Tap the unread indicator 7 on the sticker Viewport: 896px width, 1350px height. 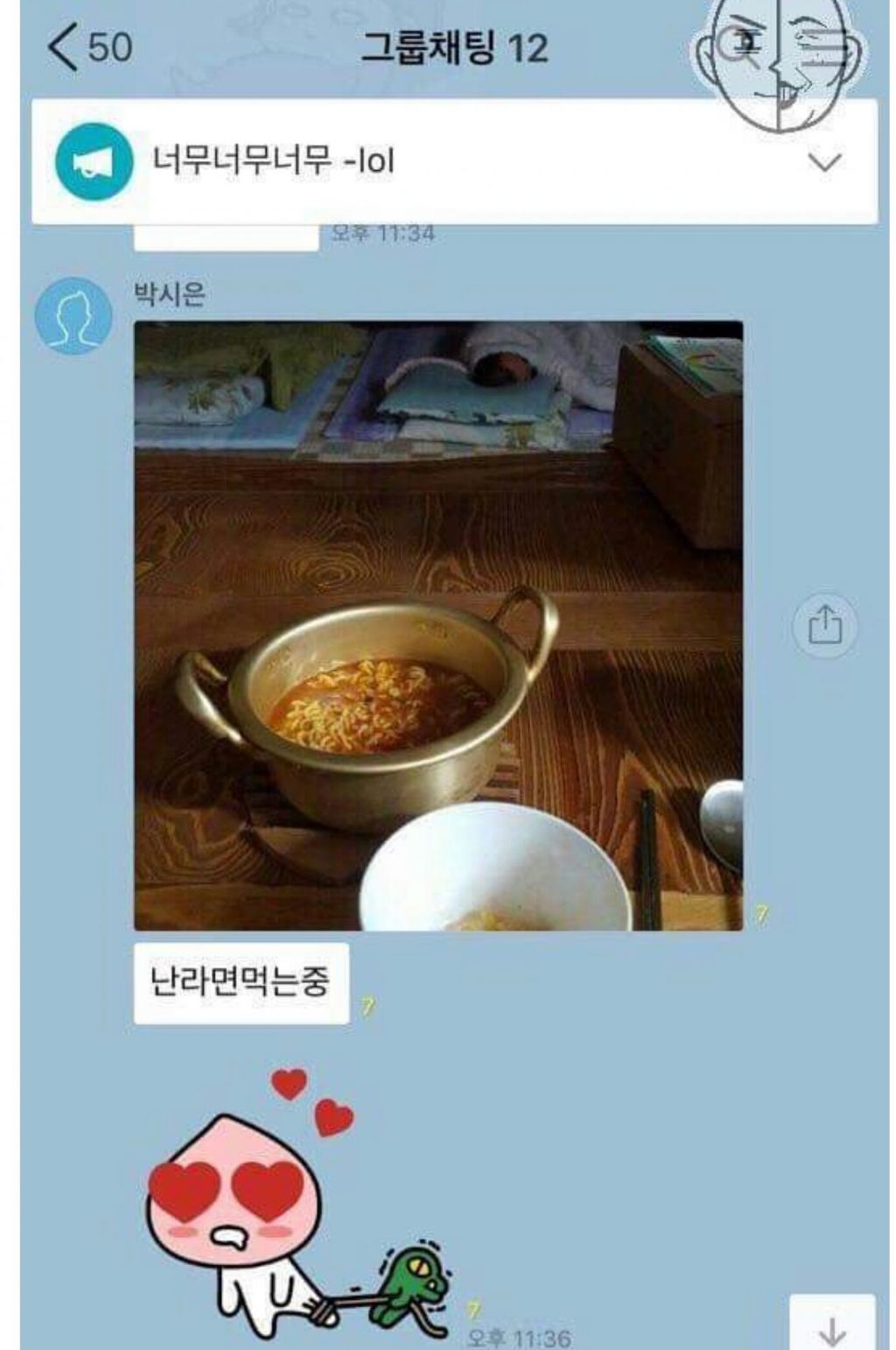tap(473, 1306)
